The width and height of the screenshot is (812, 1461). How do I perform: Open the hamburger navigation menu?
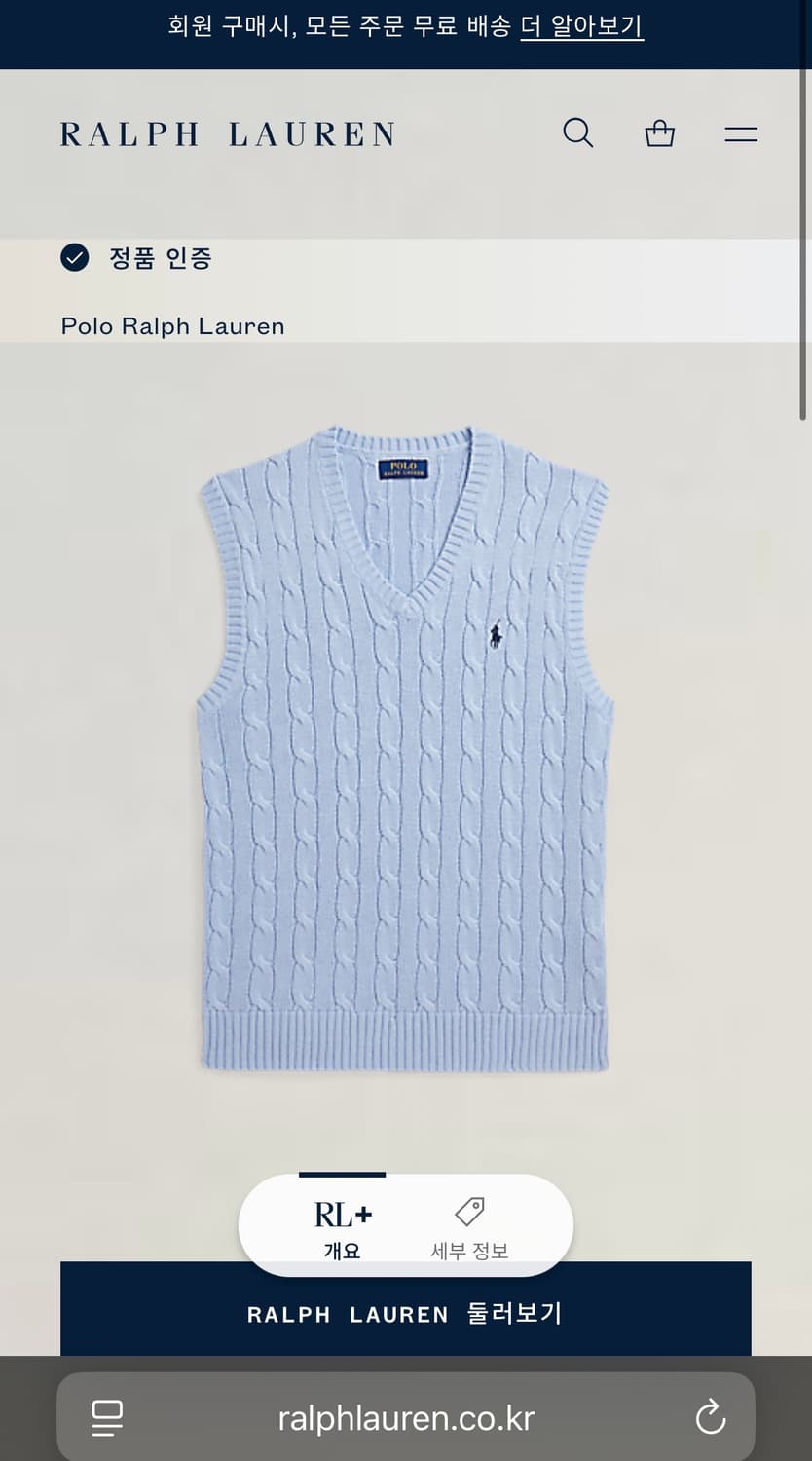point(741,132)
